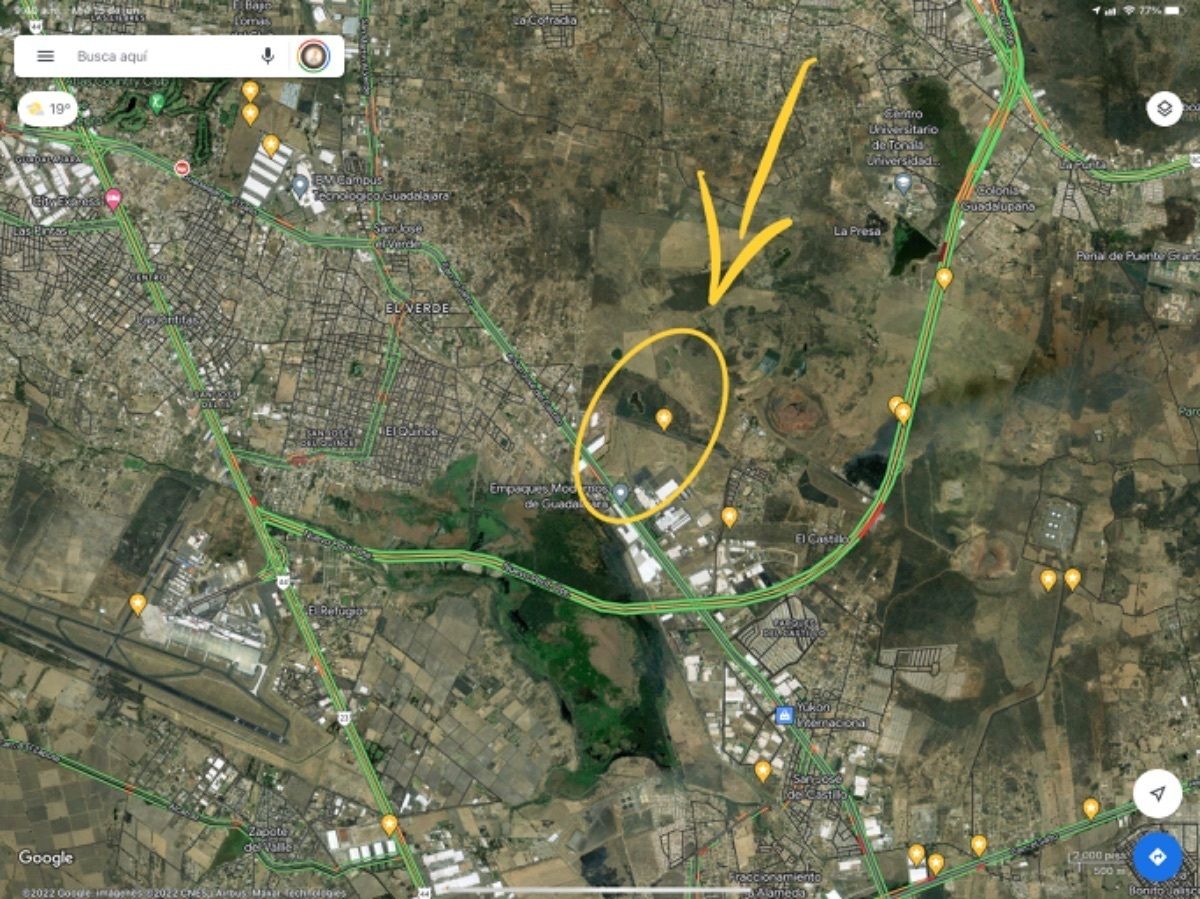Tap the 19° weather chip
The width and height of the screenshot is (1200, 899).
click(48, 108)
